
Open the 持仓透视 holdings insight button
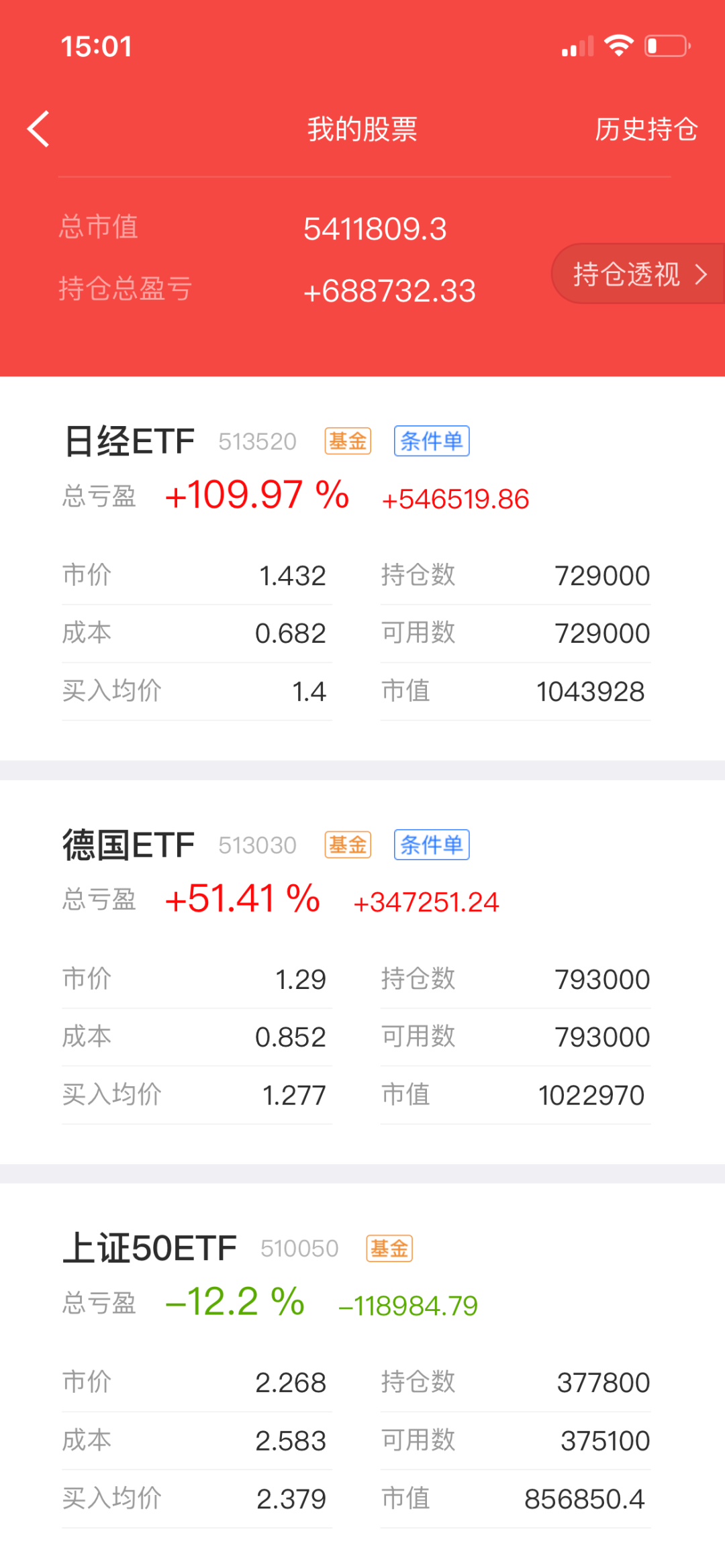638,274
